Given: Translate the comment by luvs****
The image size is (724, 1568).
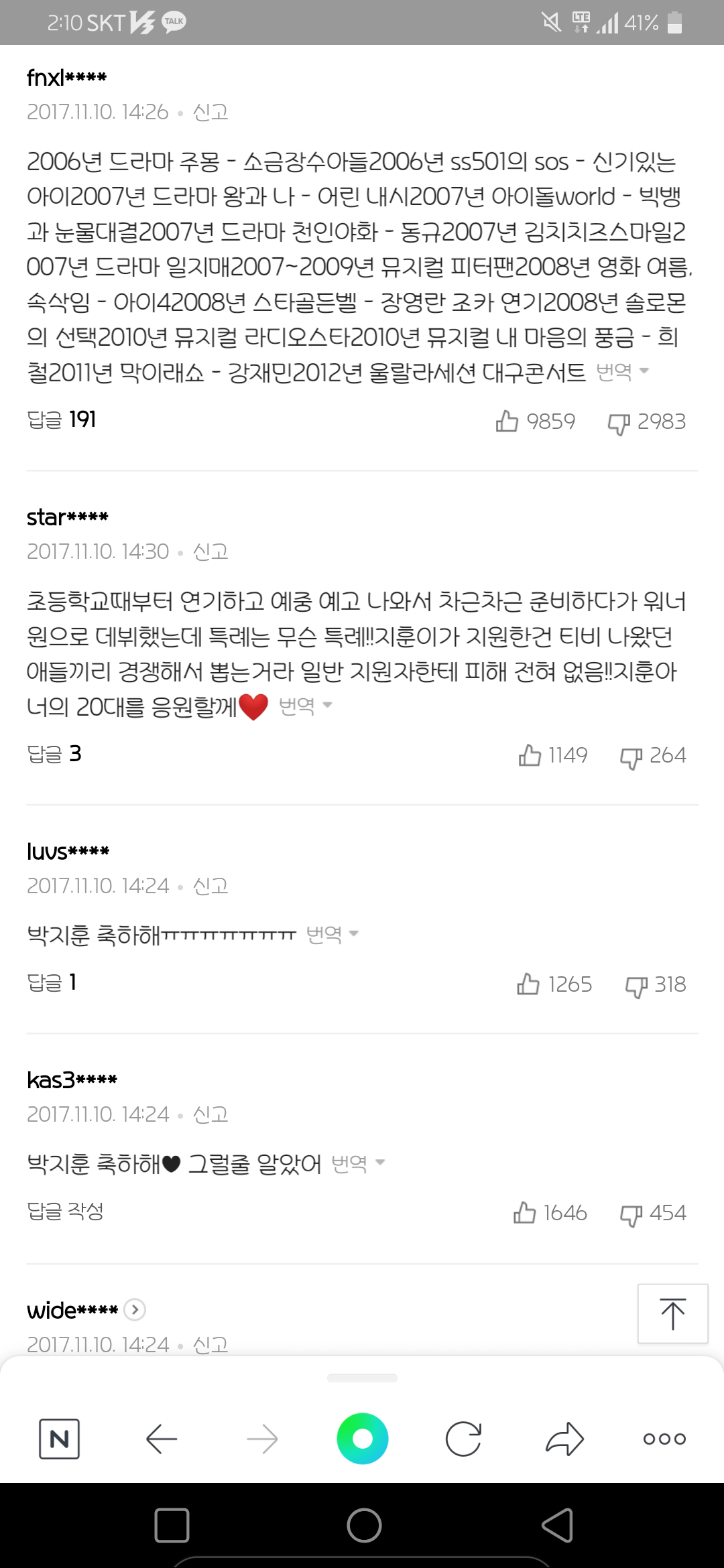Looking at the screenshot, I should tap(332, 933).
